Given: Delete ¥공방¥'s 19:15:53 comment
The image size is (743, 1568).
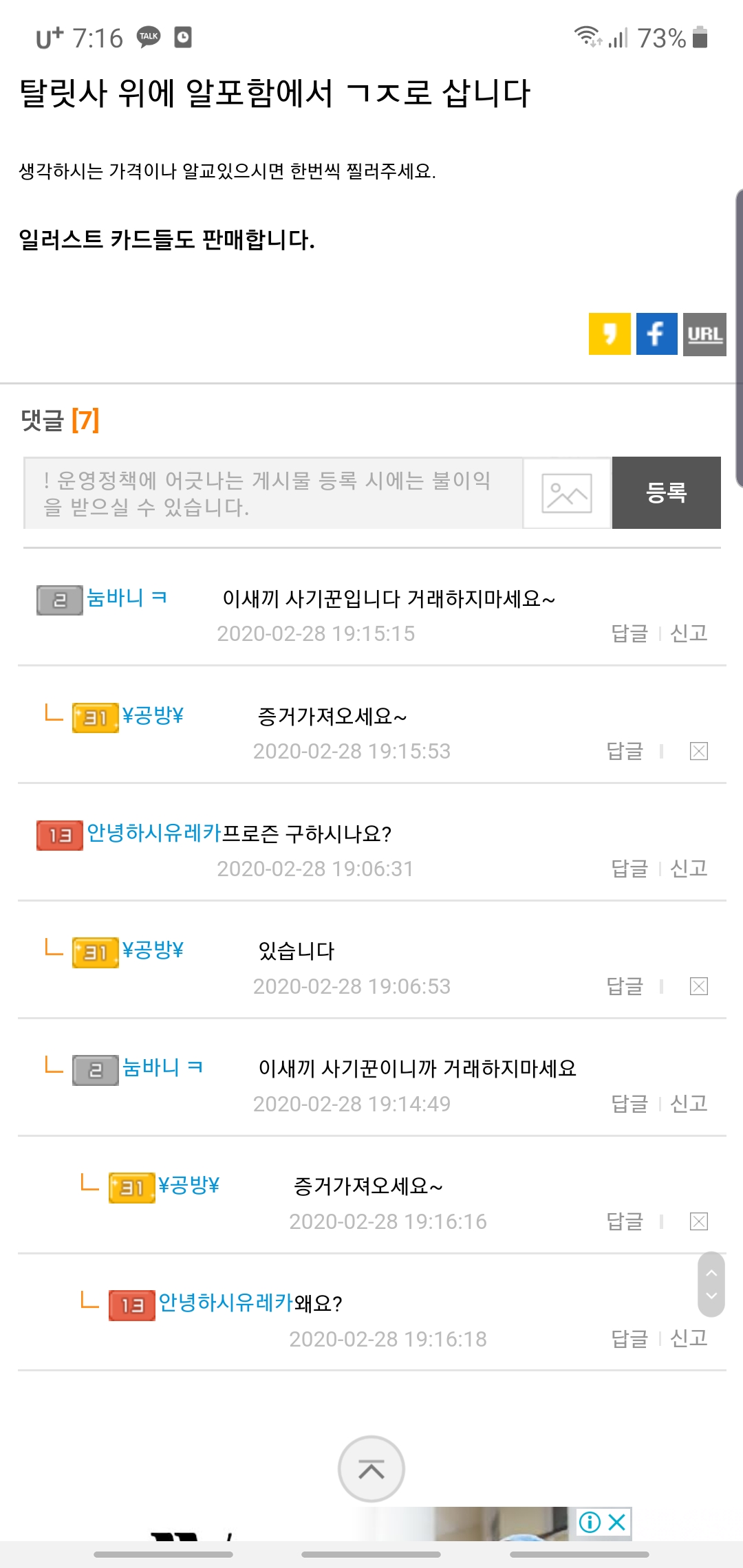Looking at the screenshot, I should pos(698,751).
